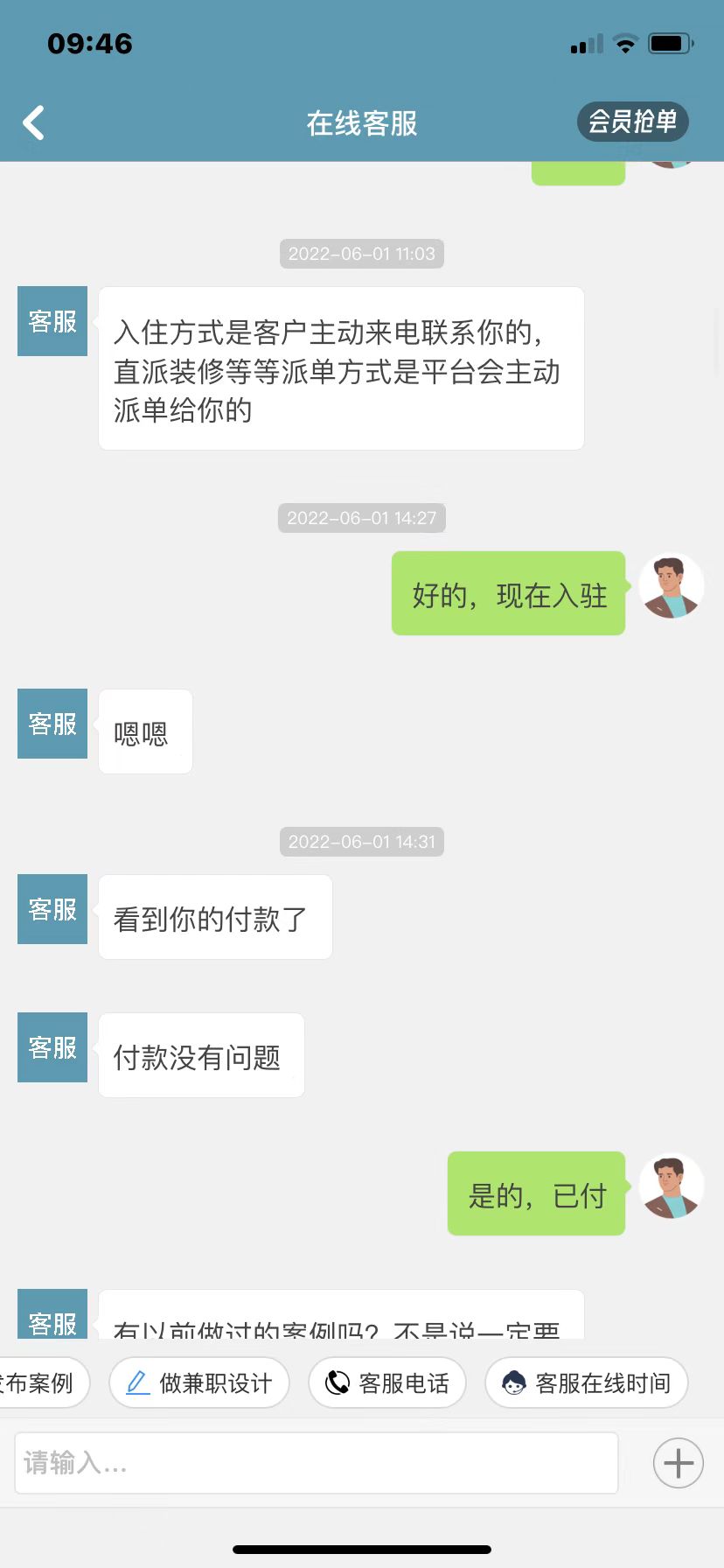Go back from the 在线客服 chat
The width and height of the screenshot is (724, 1568).
pyautogui.click(x=34, y=123)
